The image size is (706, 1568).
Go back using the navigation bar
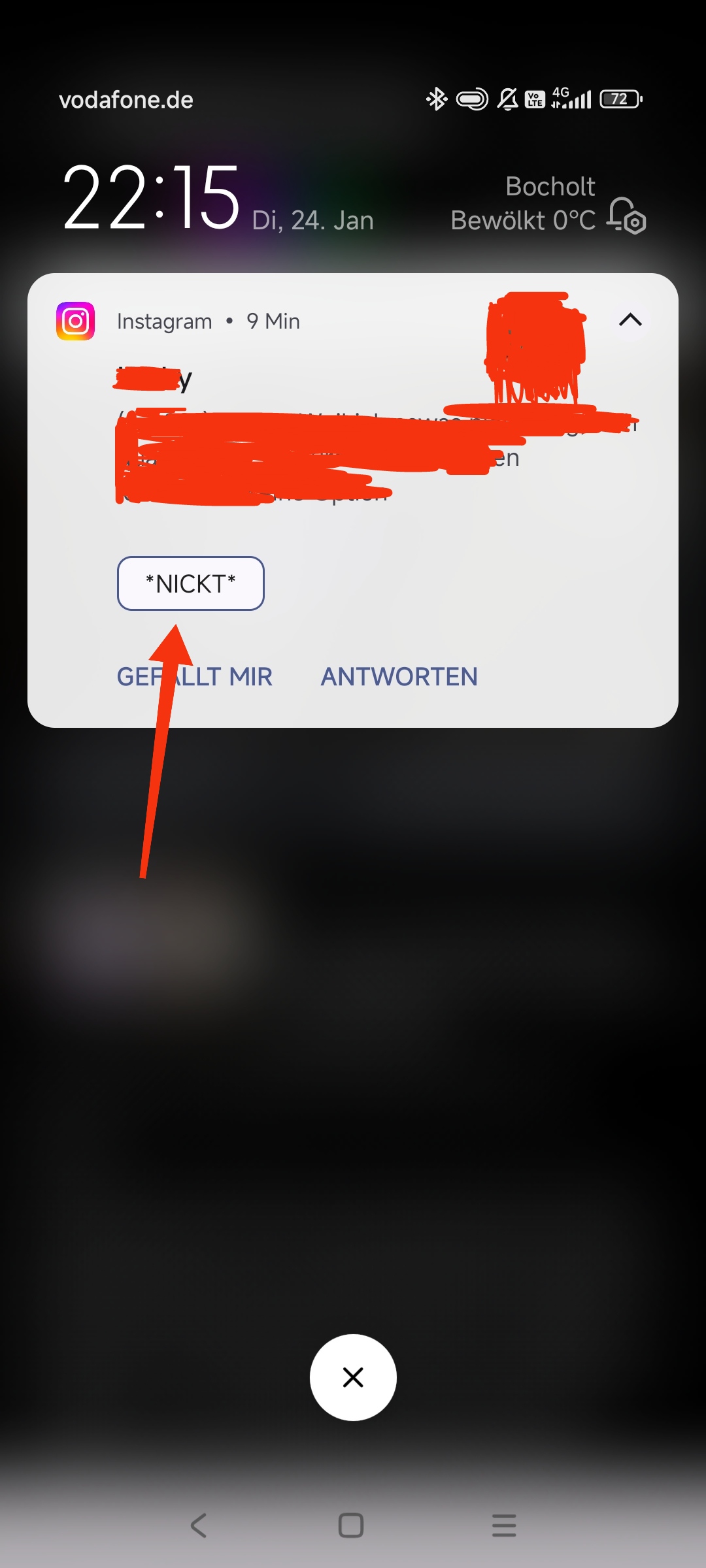coord(199,1526)
